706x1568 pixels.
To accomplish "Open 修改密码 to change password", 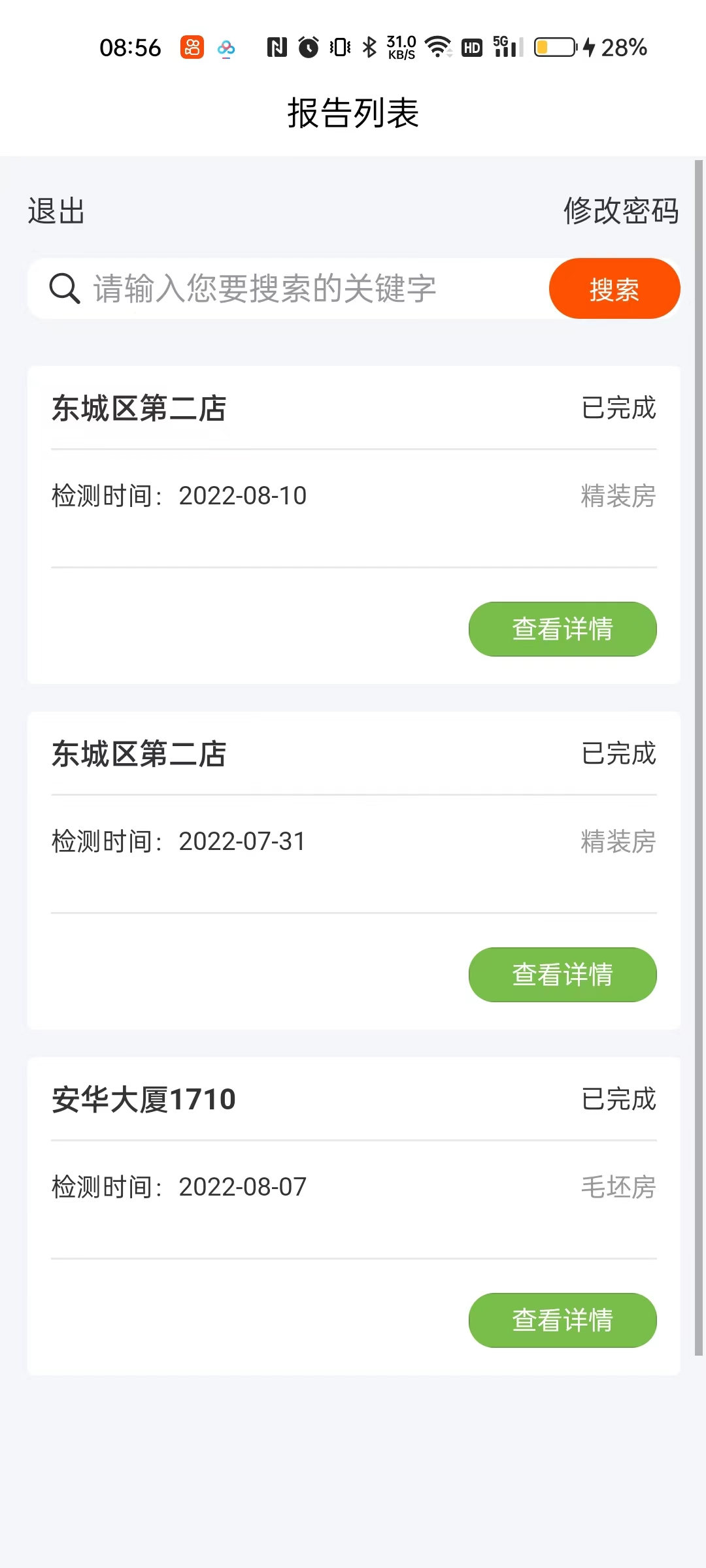I will point(621,211).
